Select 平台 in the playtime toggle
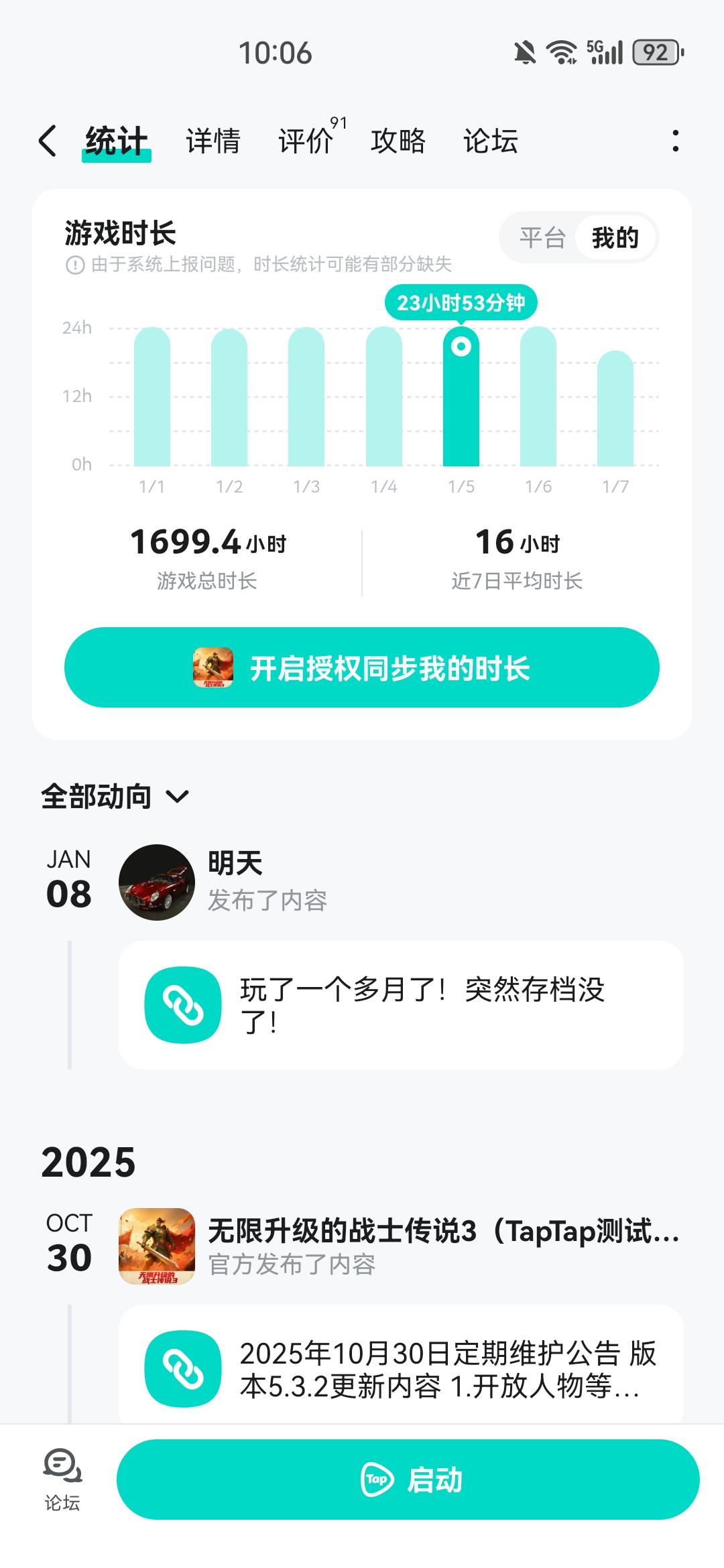This screenshot has height=1568, width=724. 542,237
